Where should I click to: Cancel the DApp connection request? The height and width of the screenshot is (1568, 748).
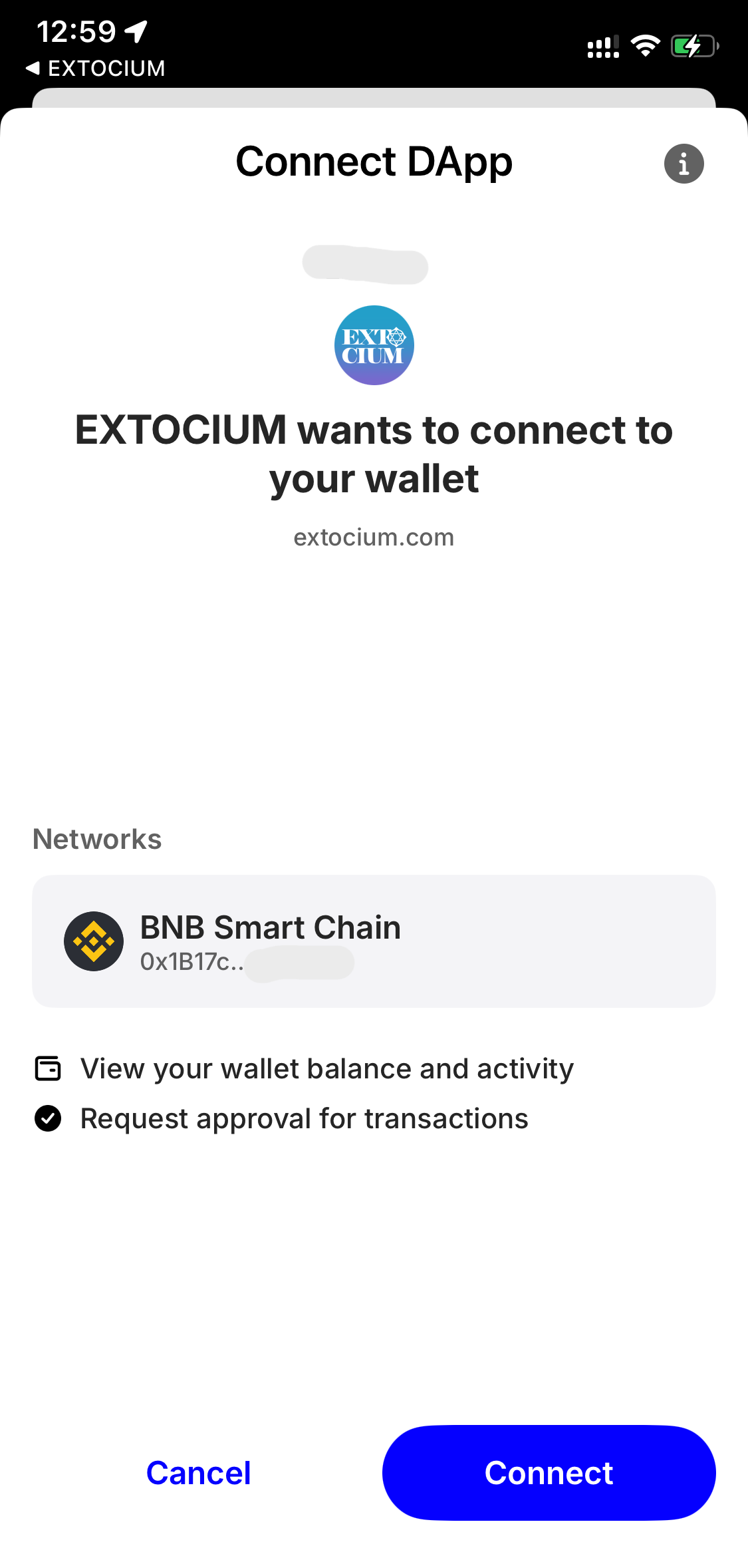pyautogui.click(x=198, y=1473)
